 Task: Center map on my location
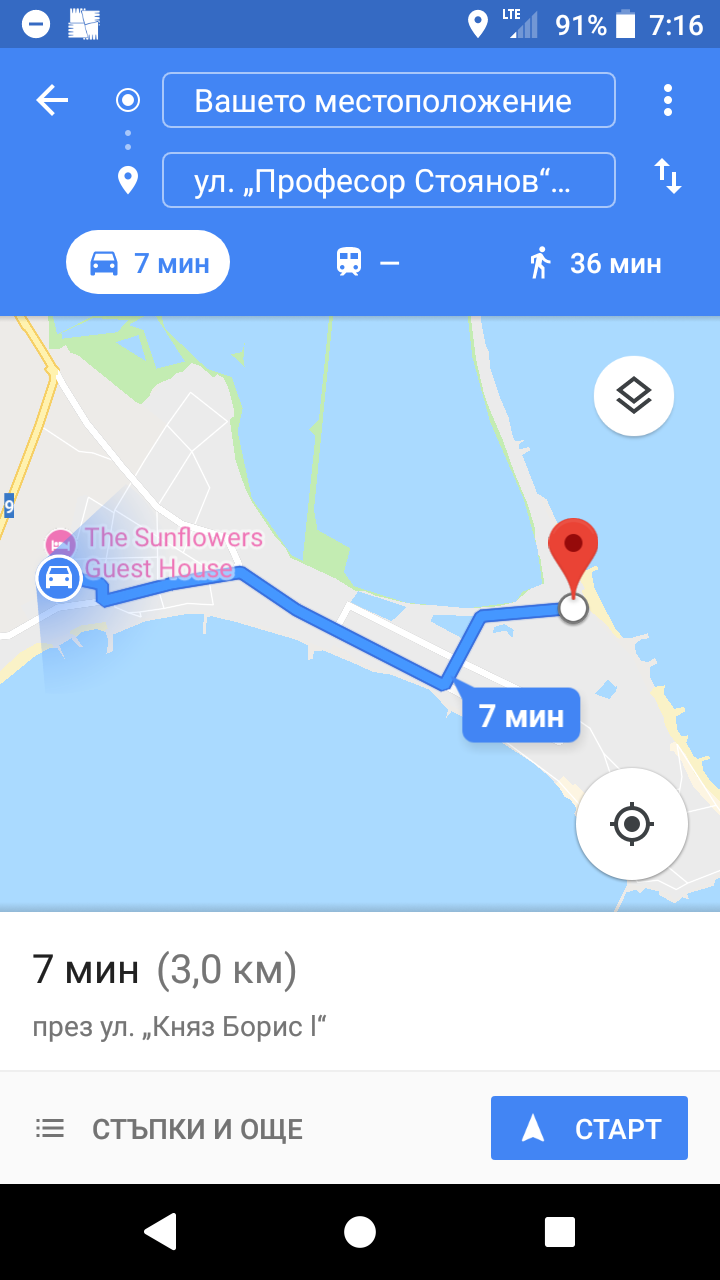pyautogui.click(x=631, y=824)
